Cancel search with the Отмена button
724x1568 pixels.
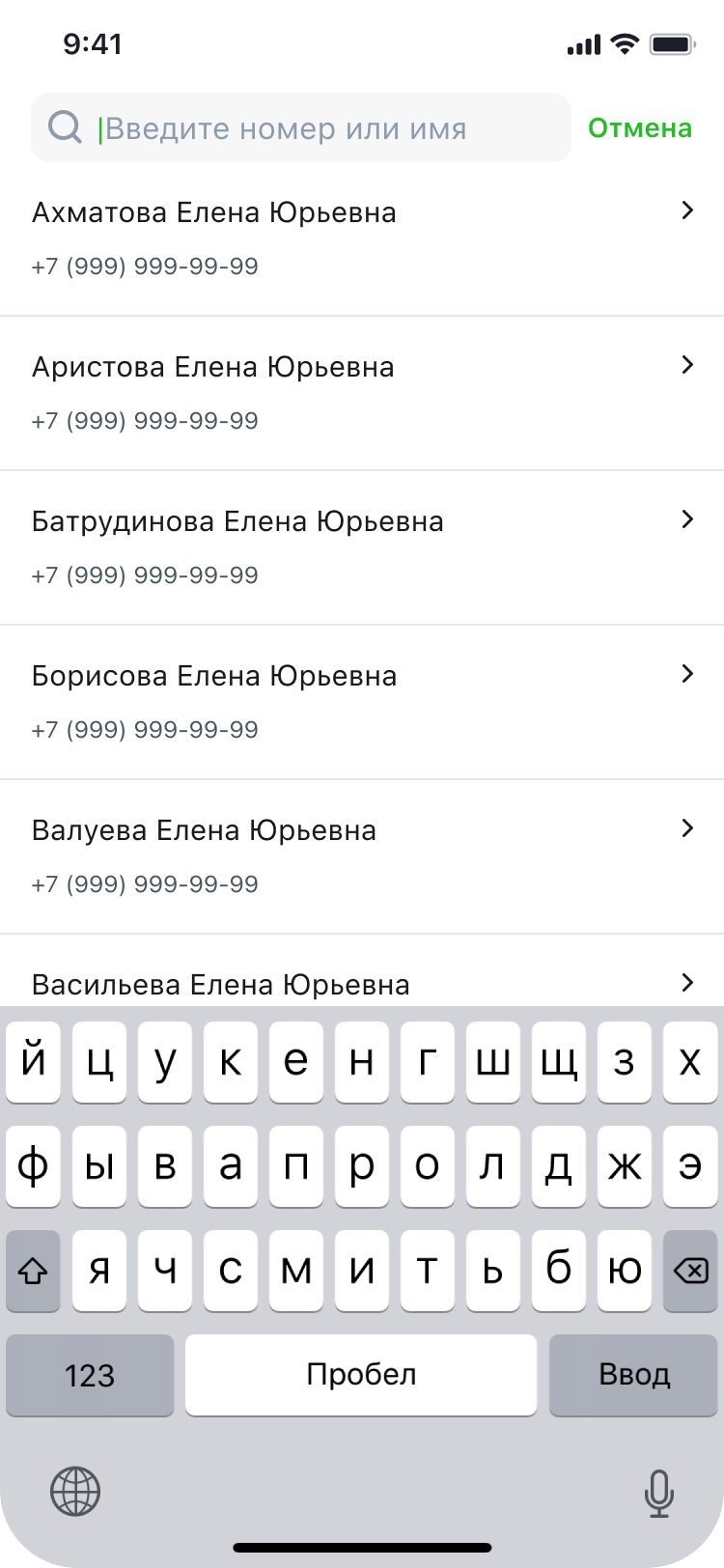click(x=640, y=127)
